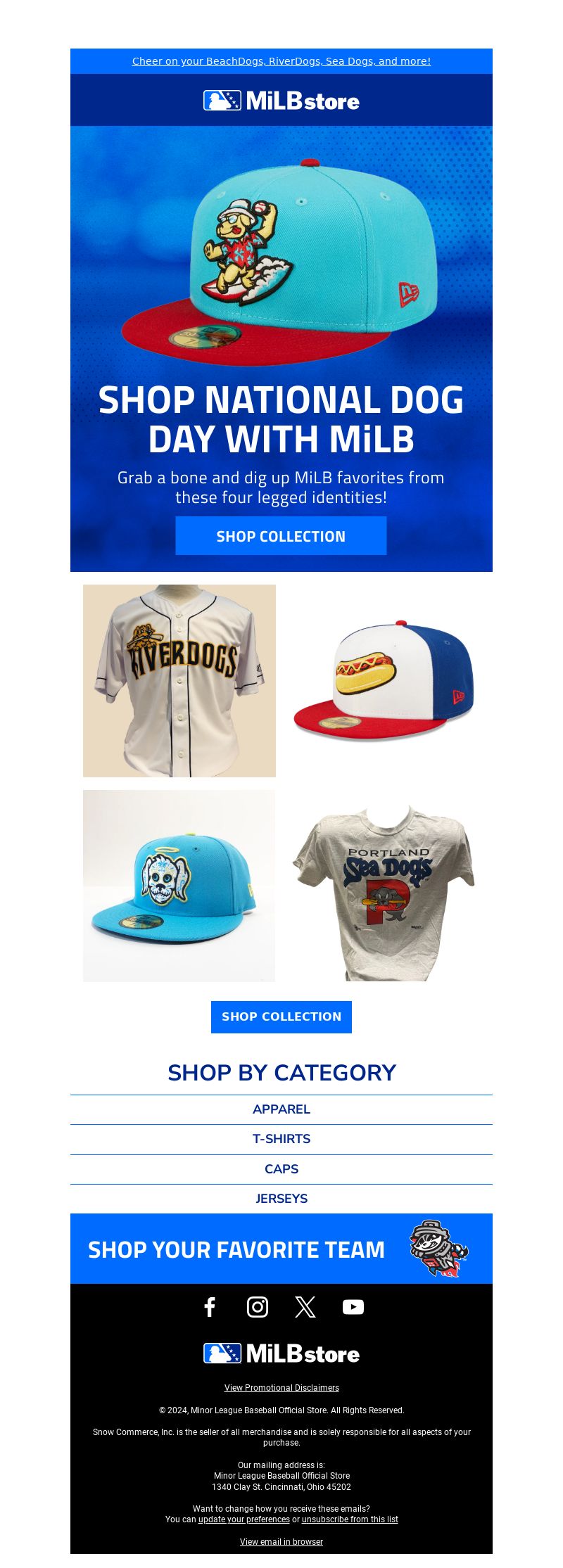View the Portland Sea Dogs t-shirt
The height and width of the screenshot is (1568, 563).
tap(384, 886)
